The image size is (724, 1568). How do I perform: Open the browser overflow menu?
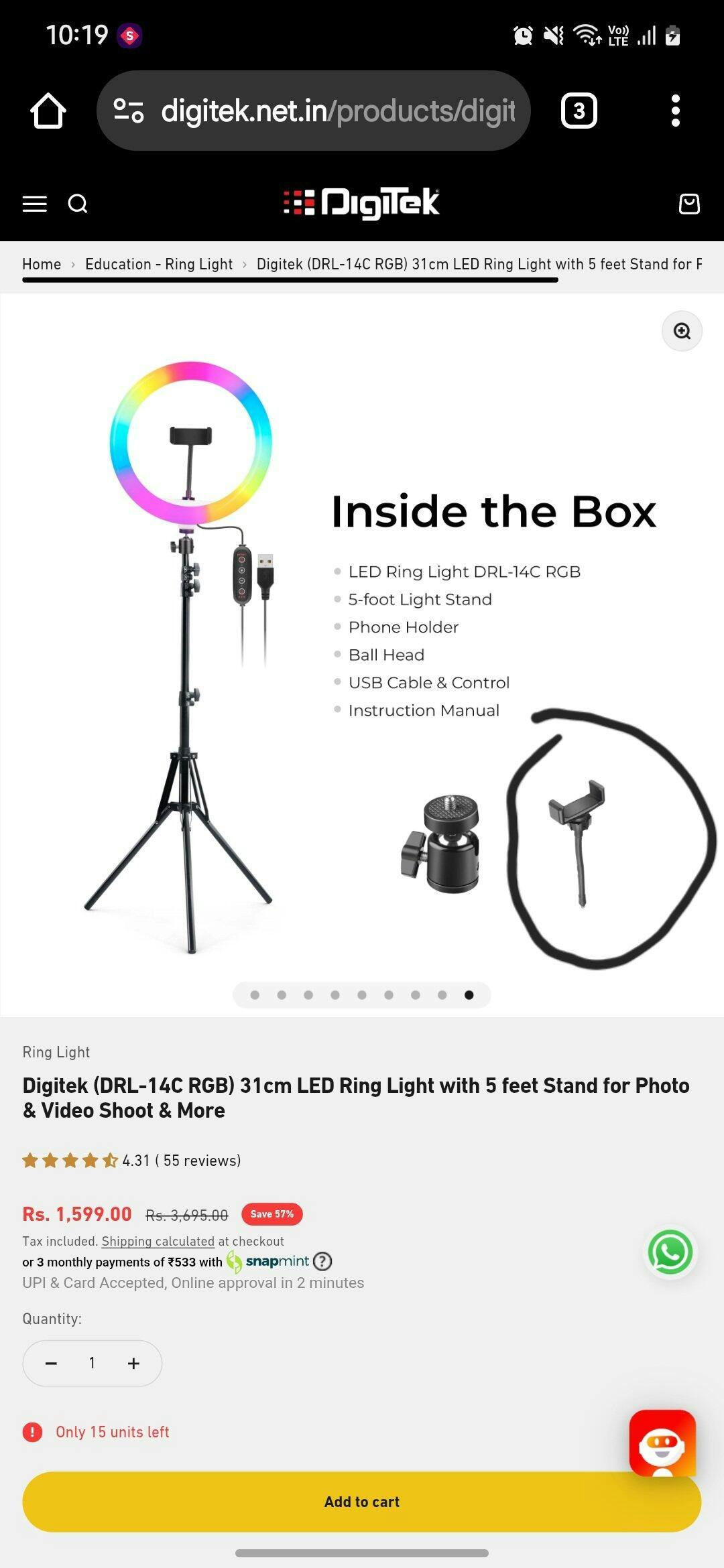(676, 111)
